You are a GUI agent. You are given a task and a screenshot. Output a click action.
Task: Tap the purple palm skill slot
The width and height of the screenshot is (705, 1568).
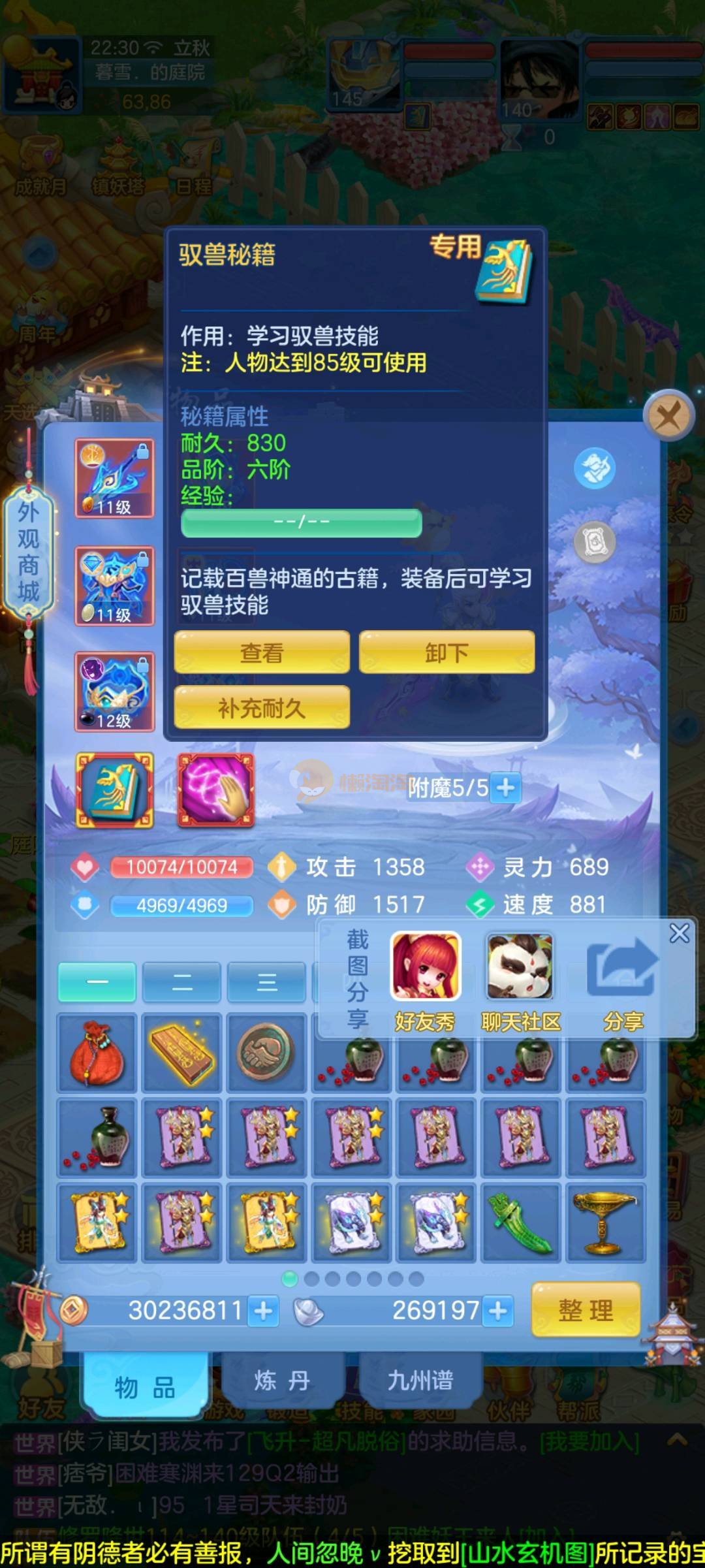point(216,790)
